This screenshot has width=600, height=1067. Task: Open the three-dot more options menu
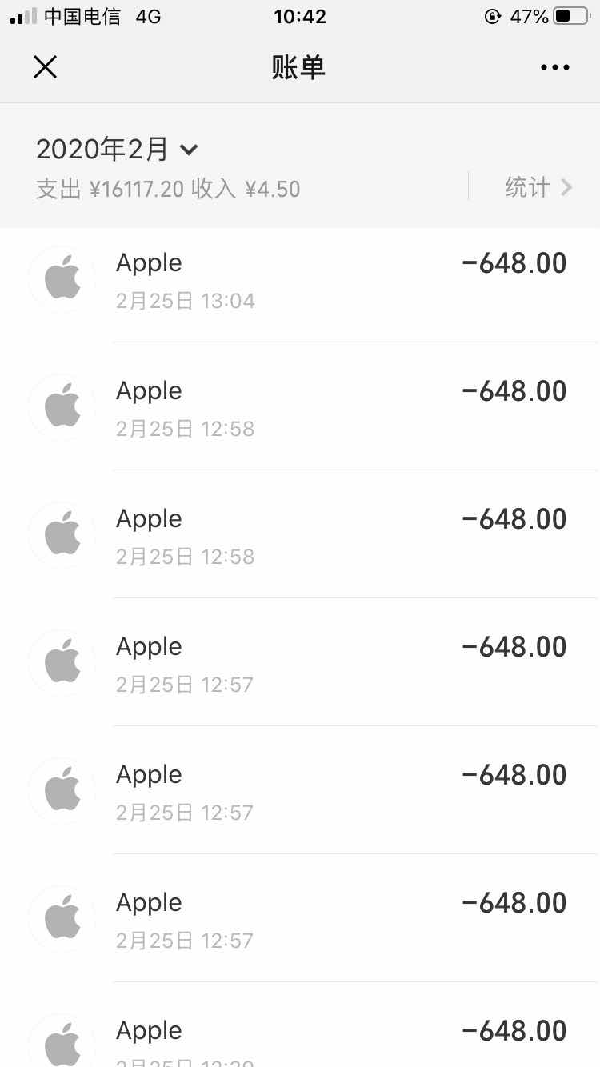[x=555, y=67]
